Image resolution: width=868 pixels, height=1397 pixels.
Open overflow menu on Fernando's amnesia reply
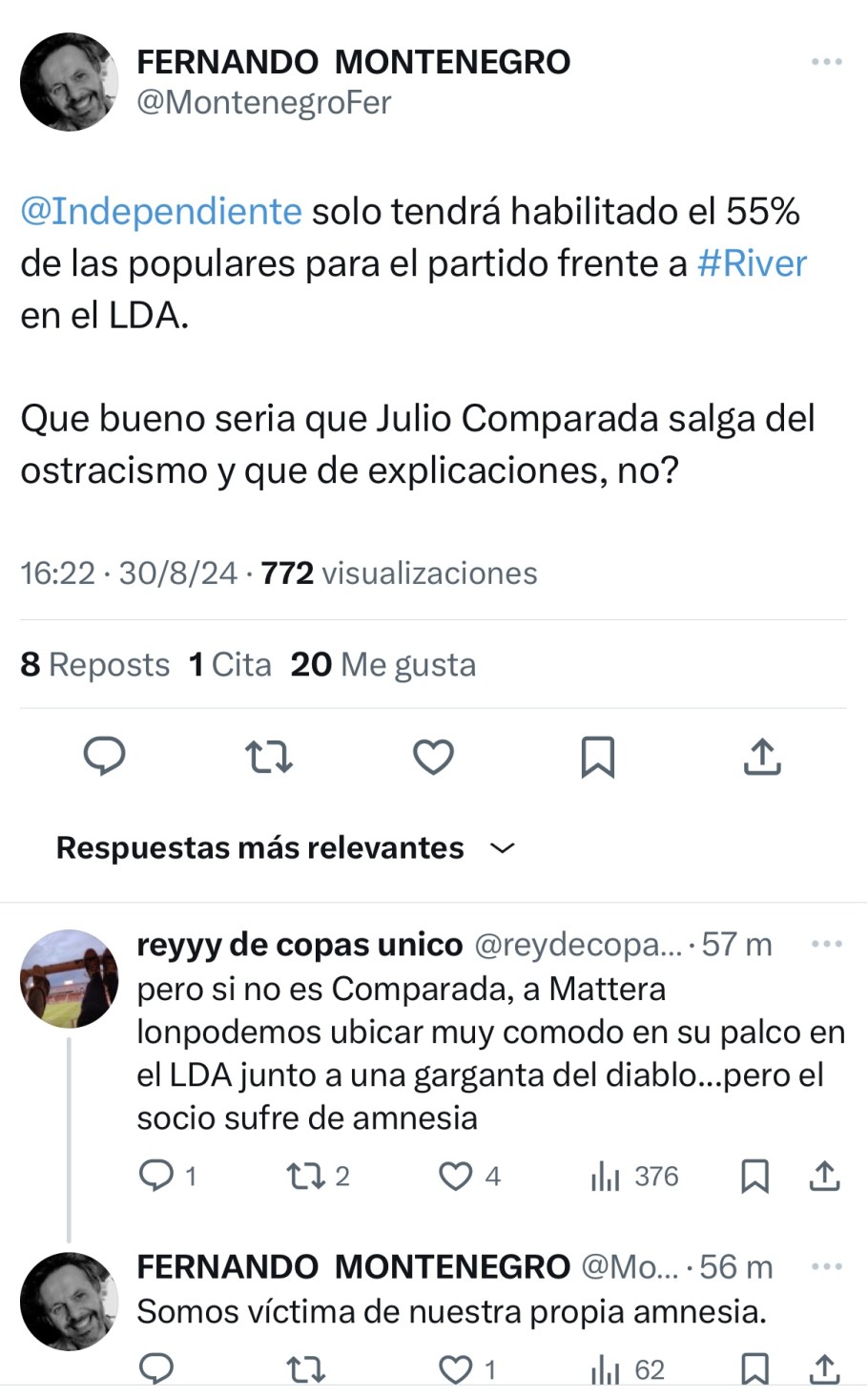[x=826, y=1266]
